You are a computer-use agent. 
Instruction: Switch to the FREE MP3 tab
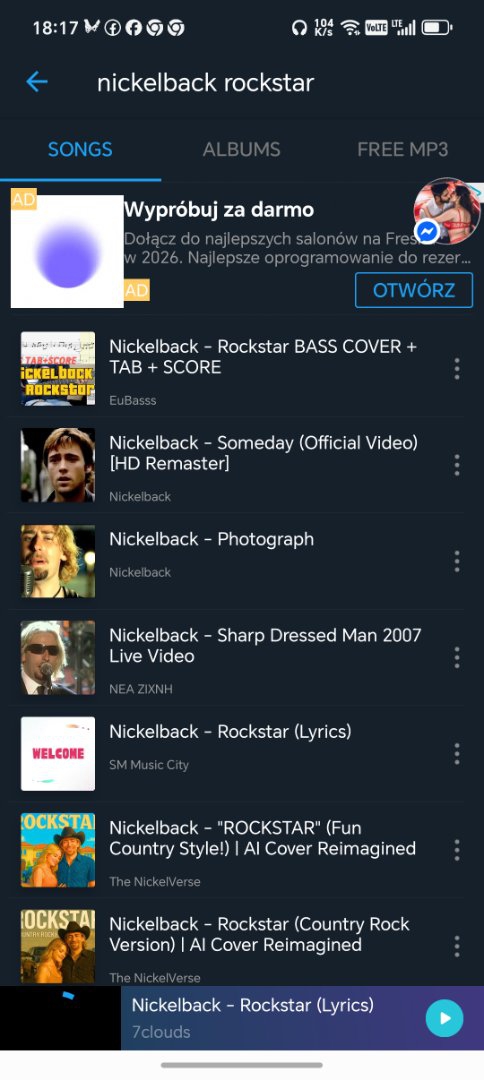click(x=402, y=149)
